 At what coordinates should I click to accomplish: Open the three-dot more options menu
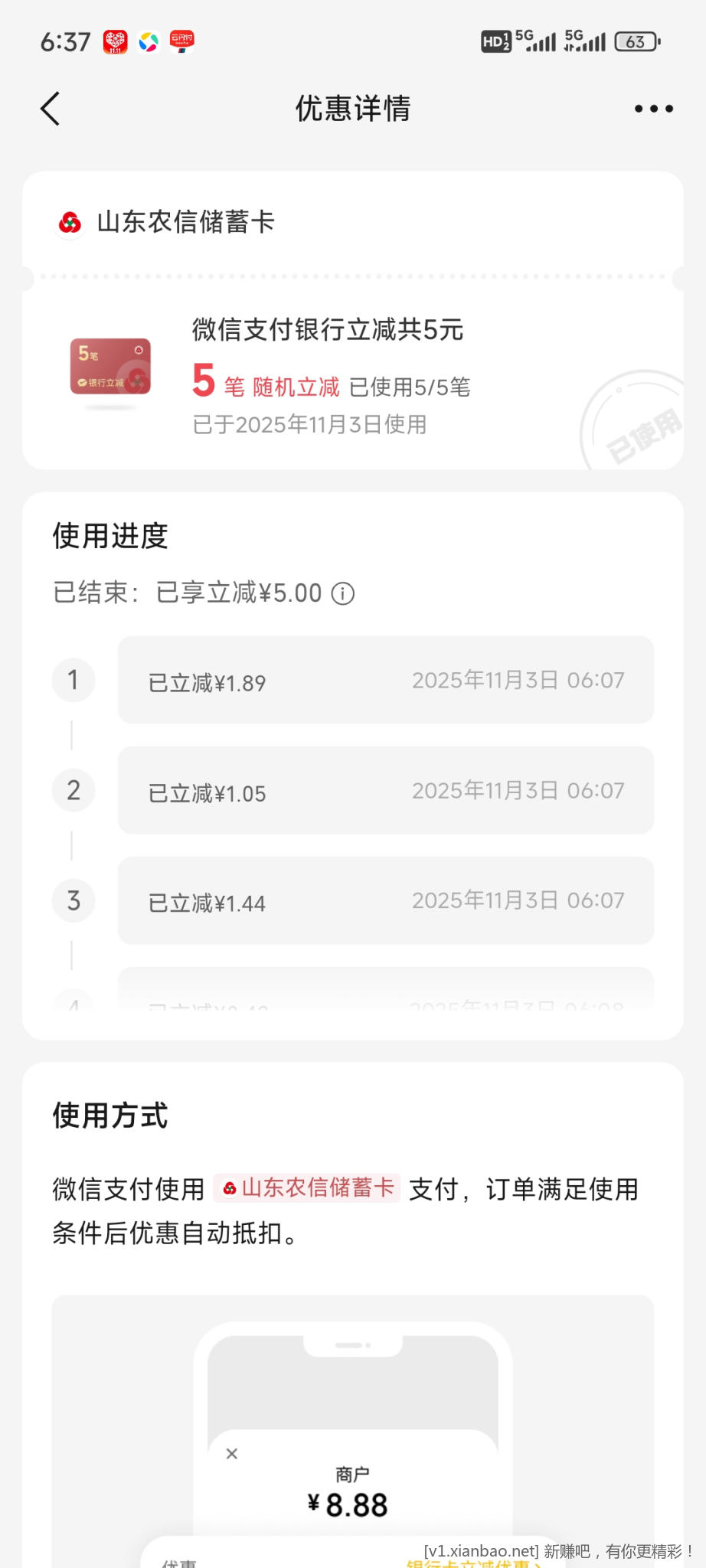[652, 108]
